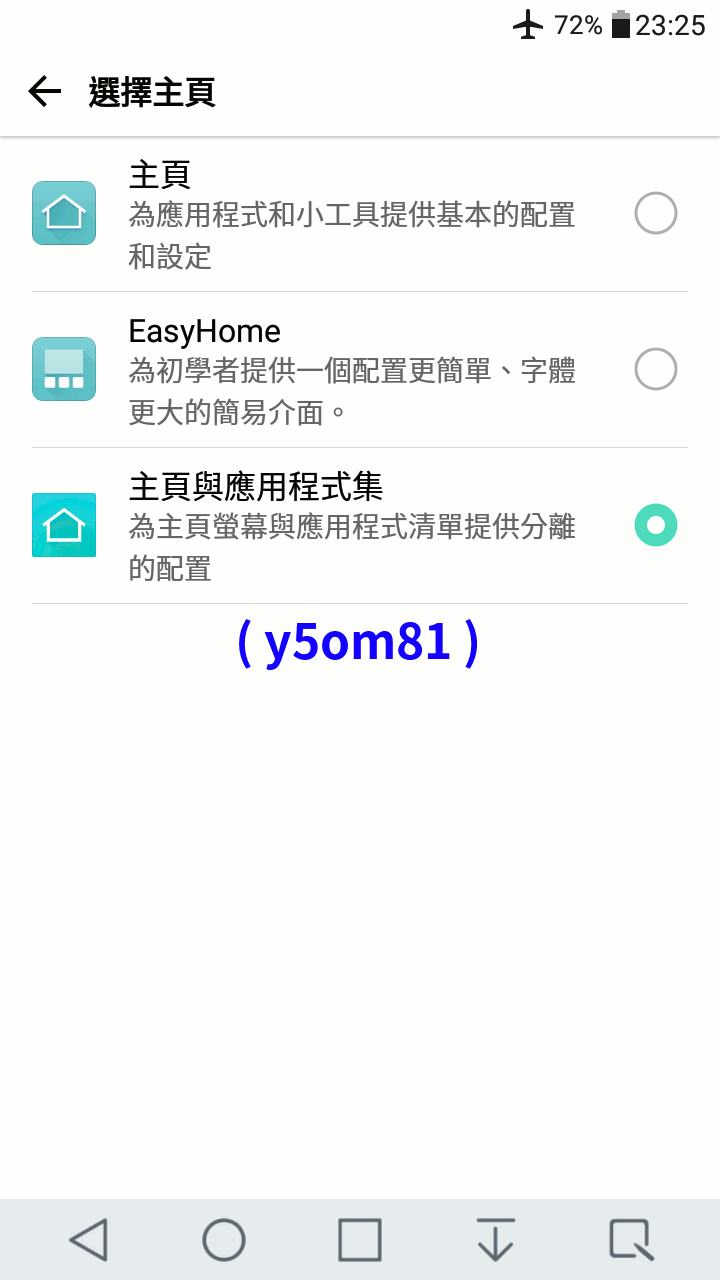Pull down notifications with the arrow button

pos(496,1240)
